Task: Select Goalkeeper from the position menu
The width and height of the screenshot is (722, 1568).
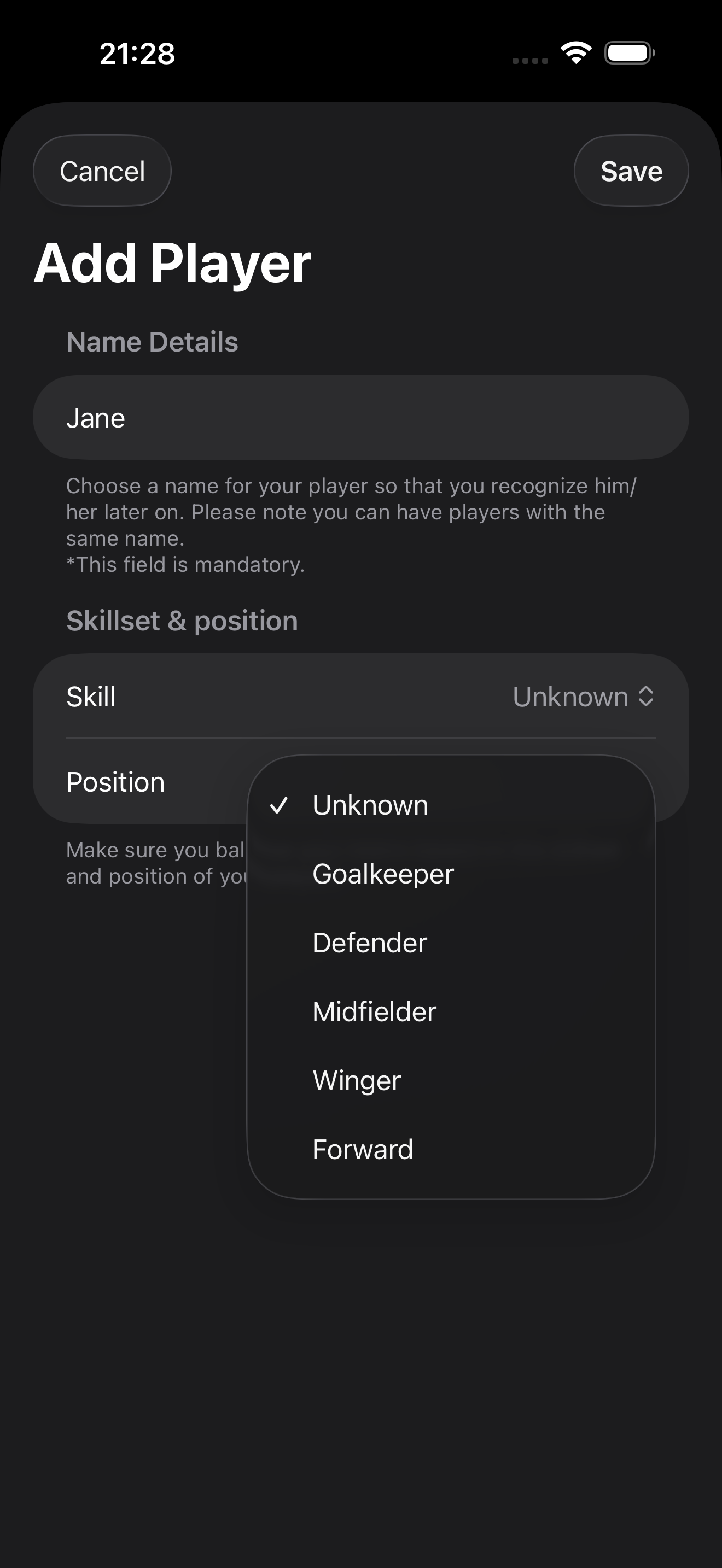Action: pyautogui.click(x=383, y=874)
